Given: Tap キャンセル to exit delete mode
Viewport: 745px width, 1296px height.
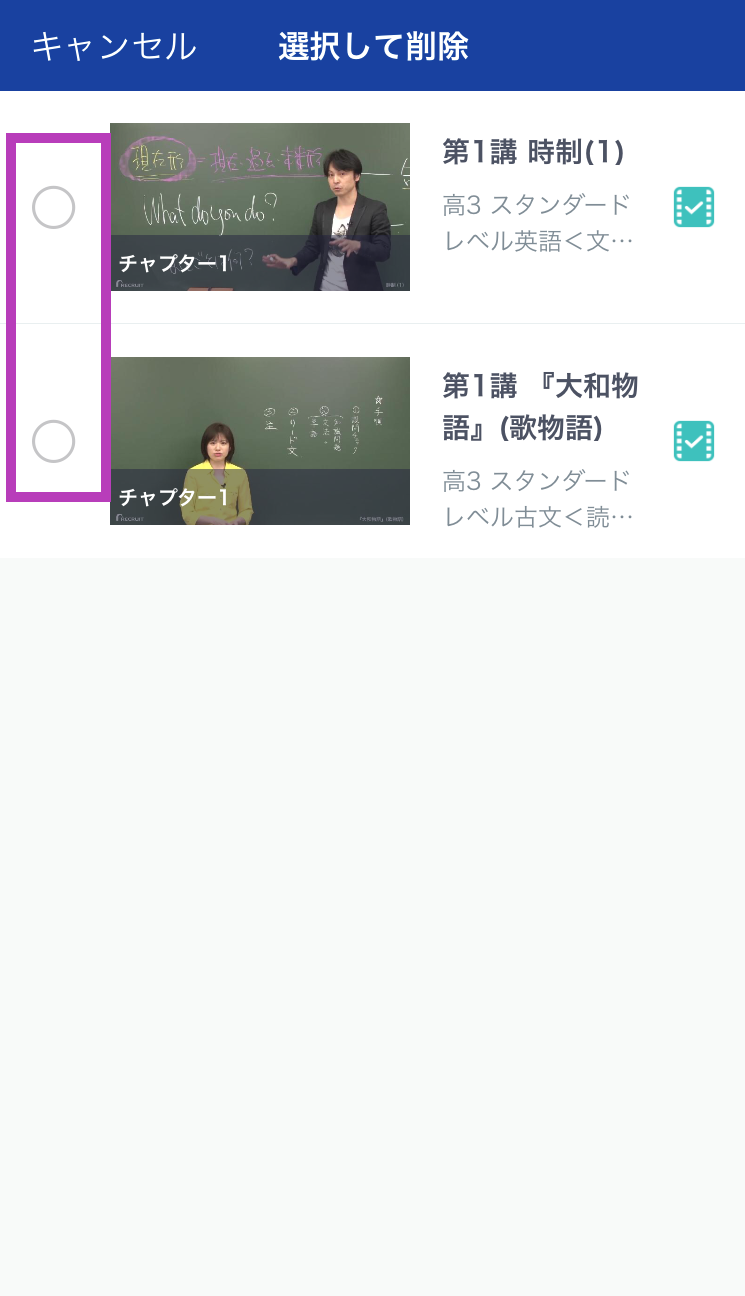Looking at the screenshot, I should [x=114, y=47].
